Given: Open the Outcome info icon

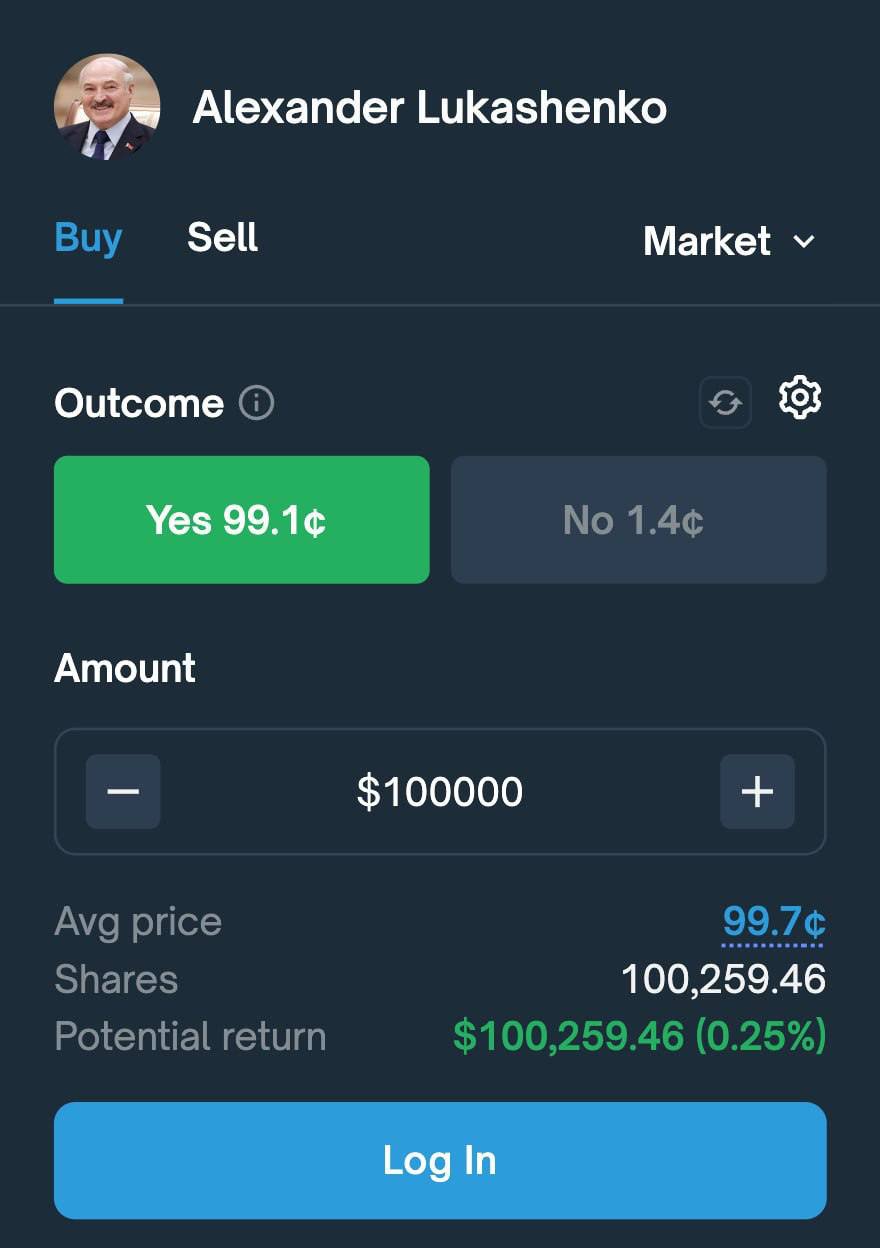Looking at the screenshot, I should (256, 403).
